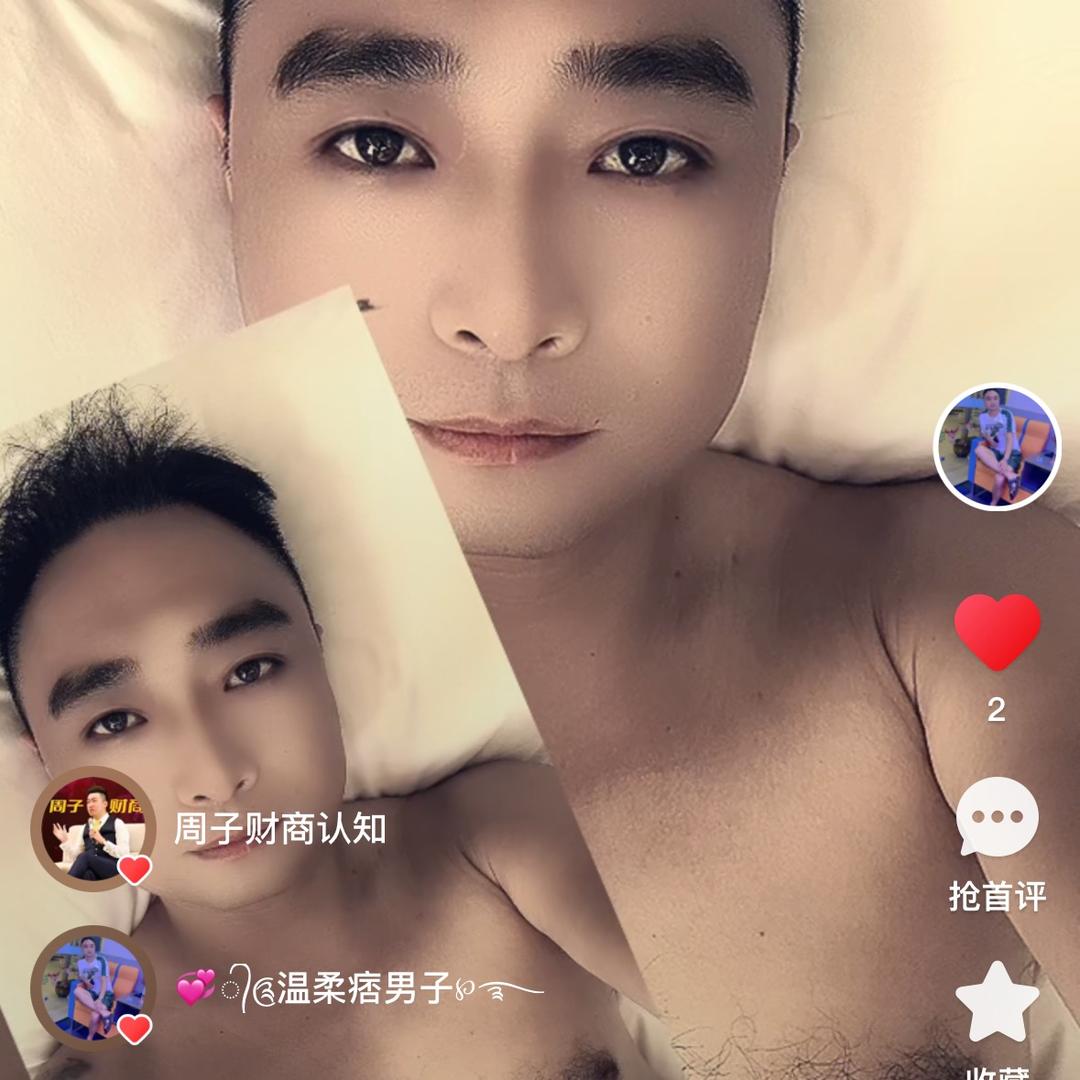Open comments via the 抢首评 bubble

[997, 818]
